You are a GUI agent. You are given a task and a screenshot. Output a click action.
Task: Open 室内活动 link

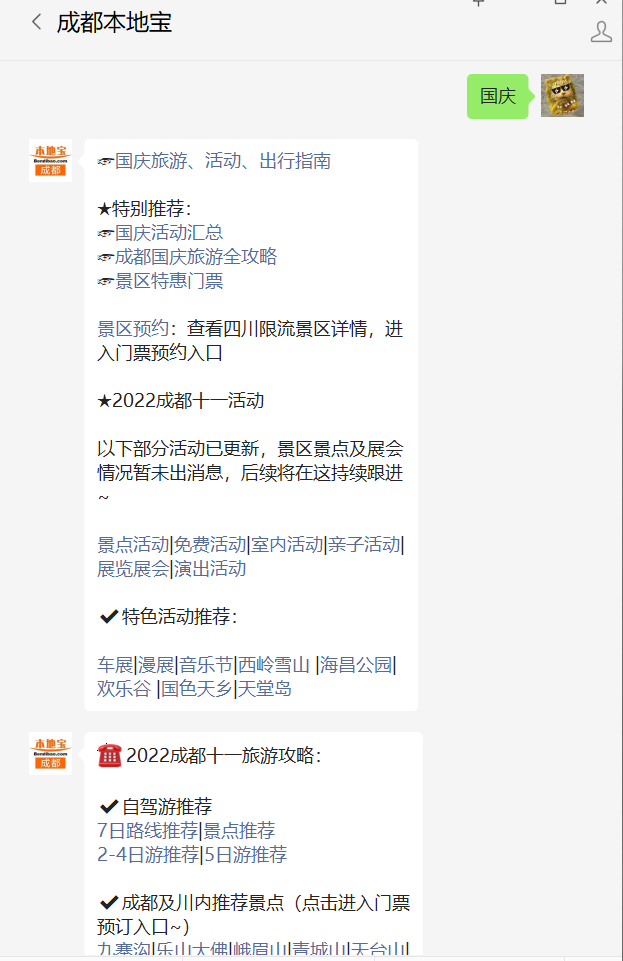coord(288,545)
